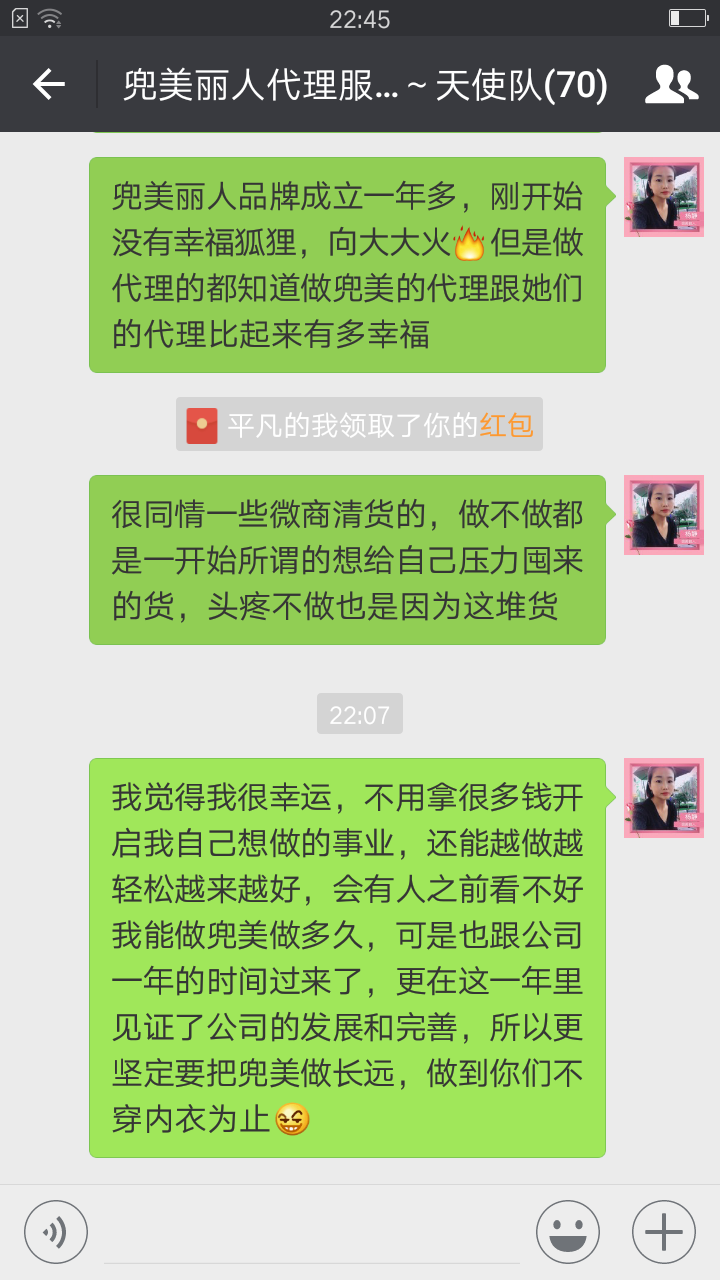The width and height of the screenshot is (720, 1280).
Task: Open the emoji picker
Action: pos(567,1231)
